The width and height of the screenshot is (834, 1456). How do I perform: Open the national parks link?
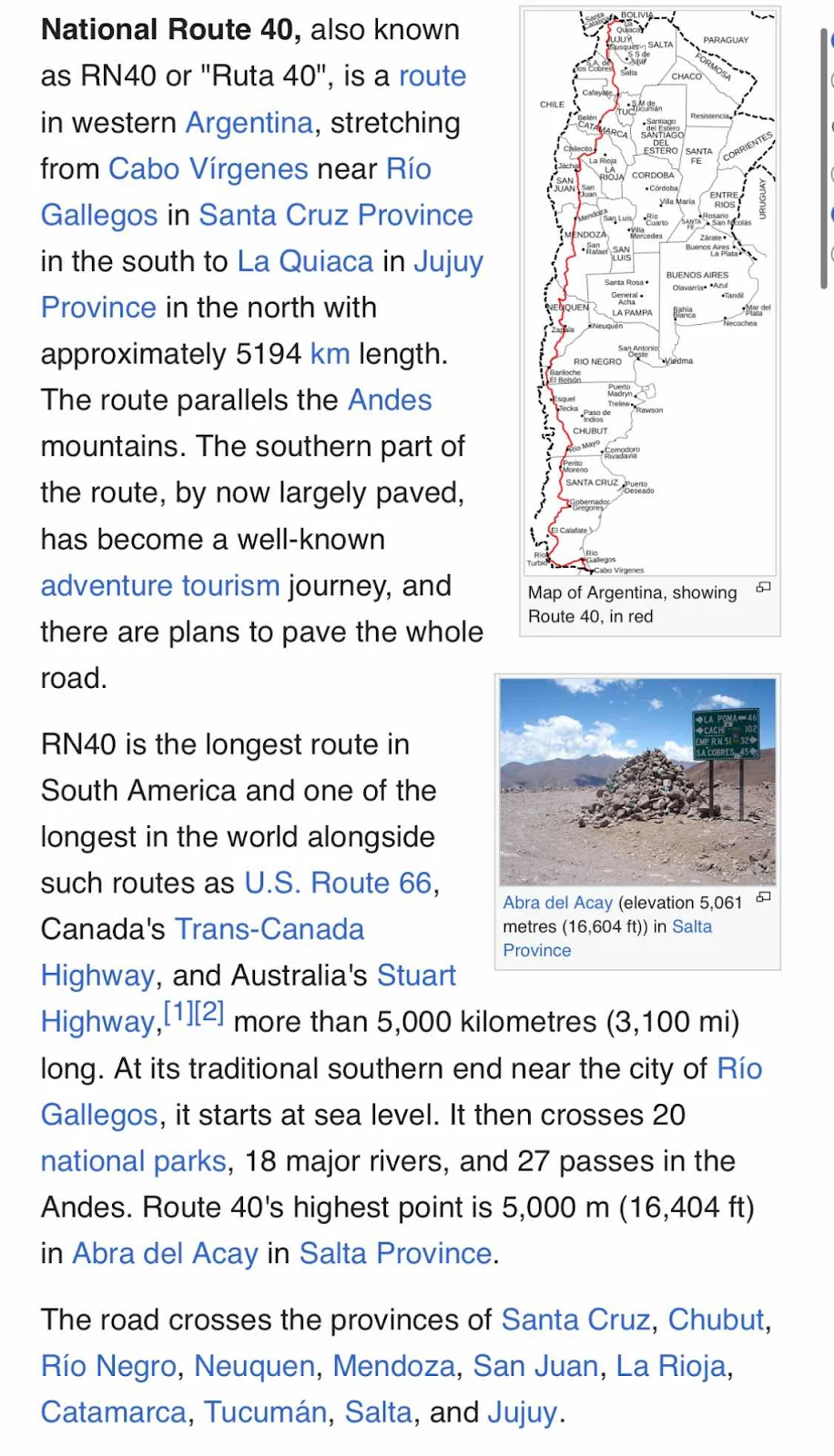click(133, 1162)
